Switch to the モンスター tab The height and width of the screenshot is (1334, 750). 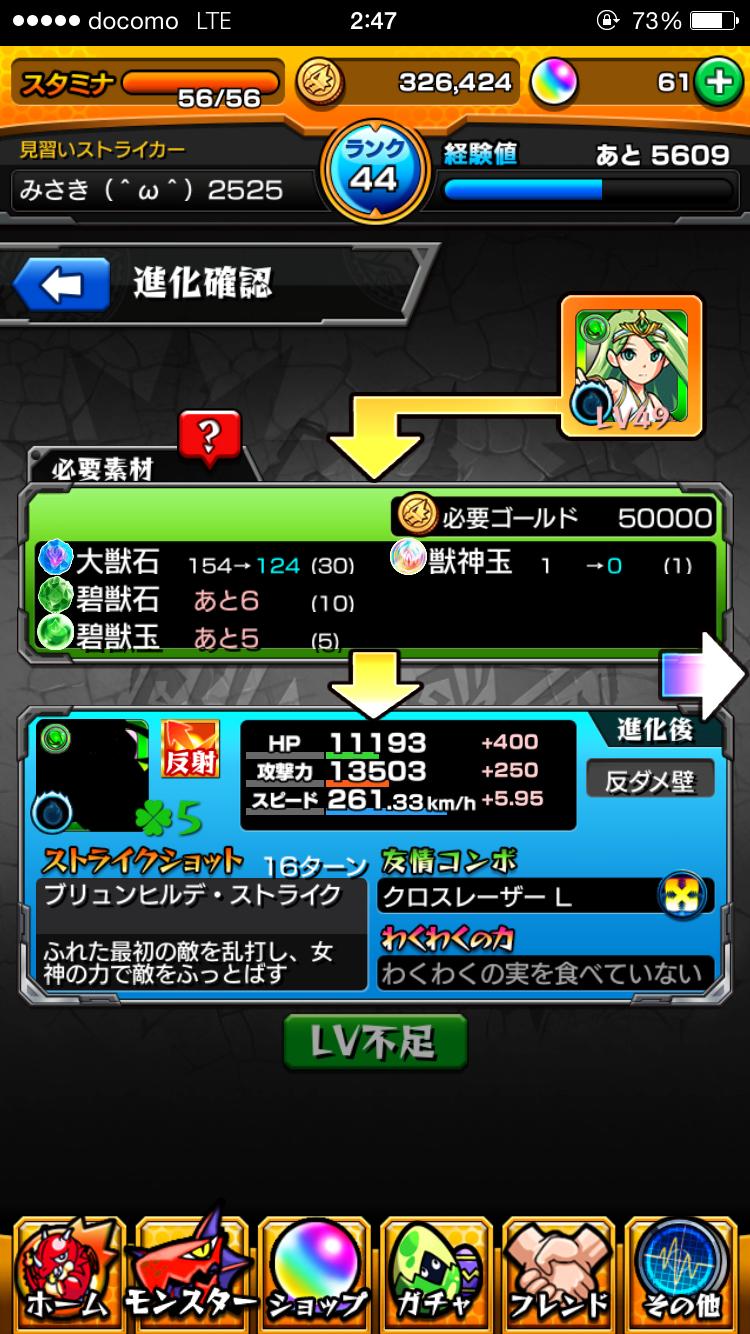pos(190,1272)
